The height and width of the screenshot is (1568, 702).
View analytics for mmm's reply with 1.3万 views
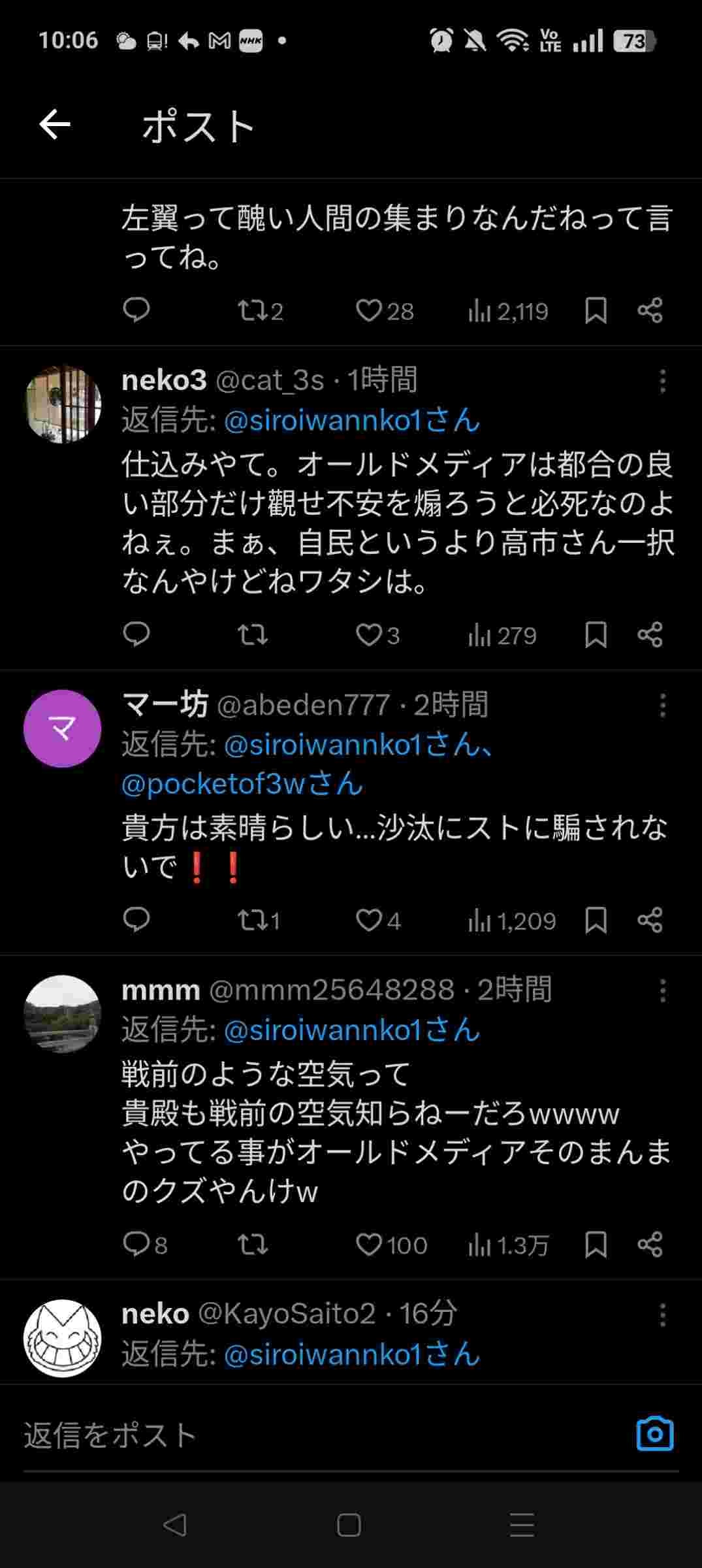[508, 1245]
